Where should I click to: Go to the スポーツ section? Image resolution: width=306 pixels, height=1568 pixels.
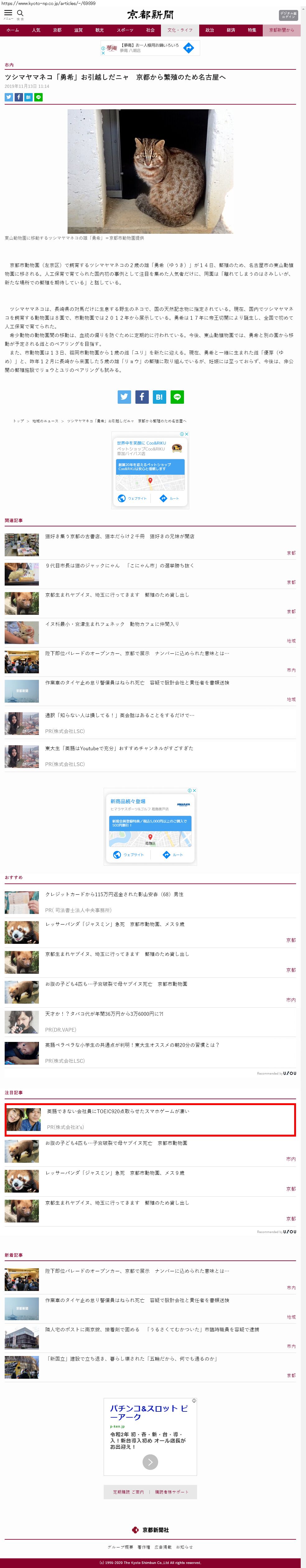pyautogui.click(x=125, y=30)
